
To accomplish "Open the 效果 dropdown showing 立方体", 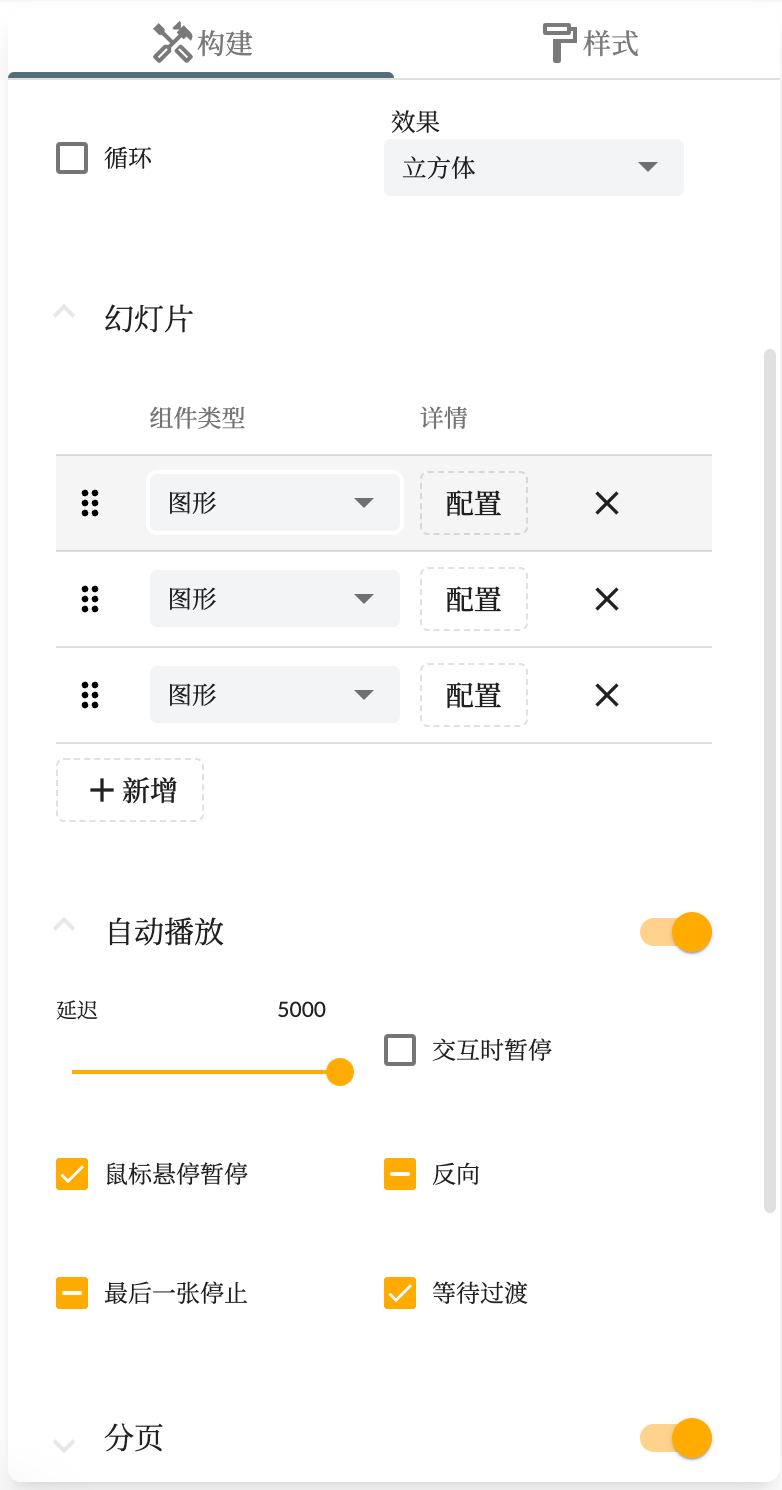I will point(533,167).
